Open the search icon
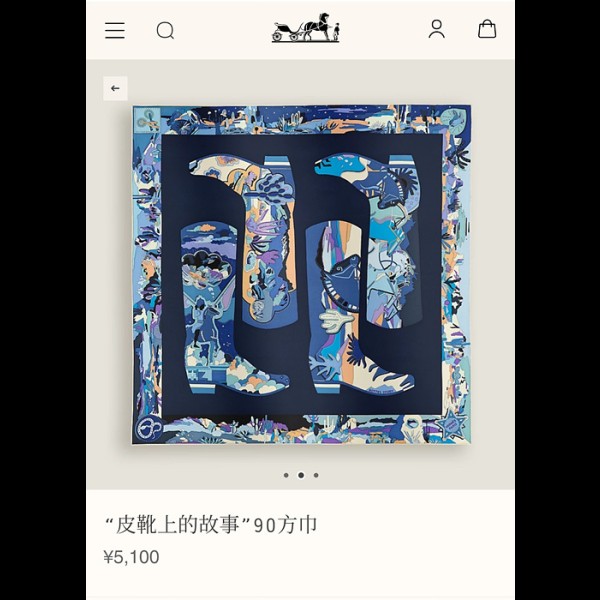This screenshot has width=600, height=600. pyautogui.click(x=165, y=30)
